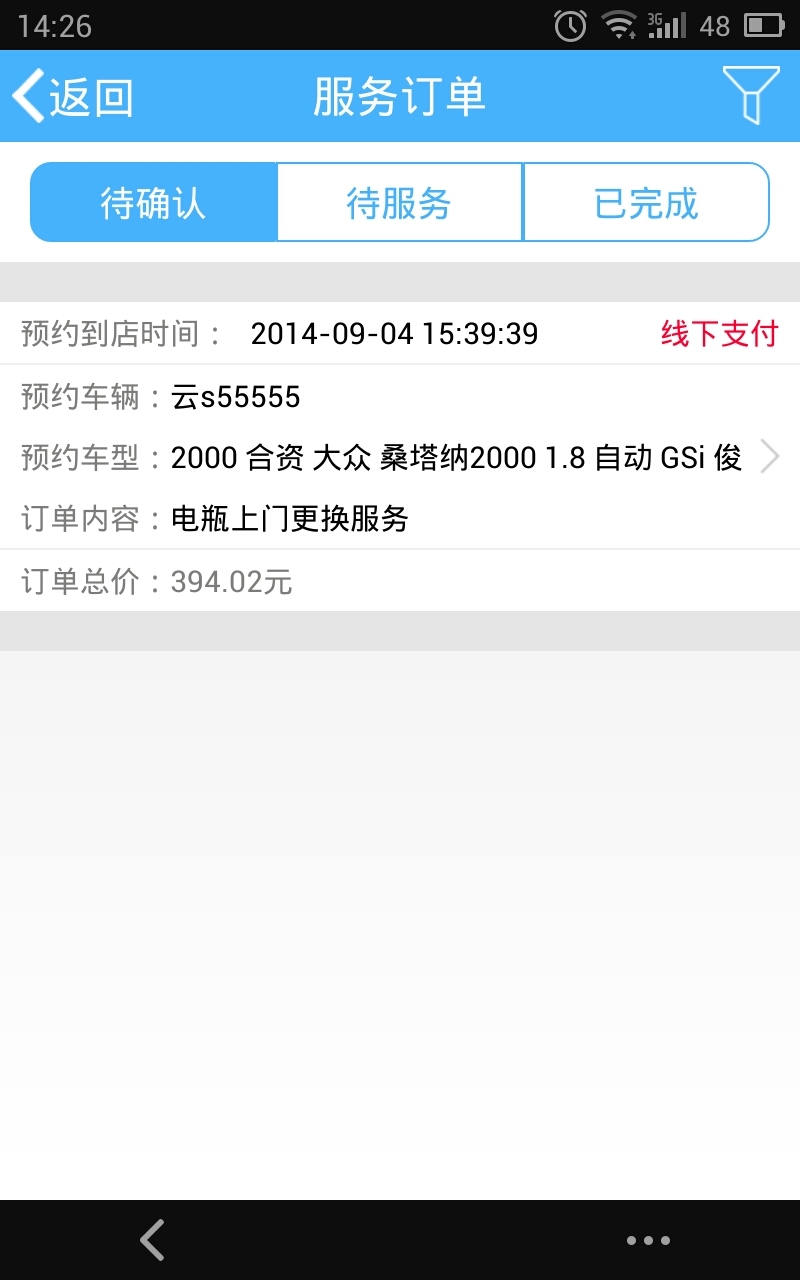
Task: Switch to the 已完成 tab
Action: point(646,203)
